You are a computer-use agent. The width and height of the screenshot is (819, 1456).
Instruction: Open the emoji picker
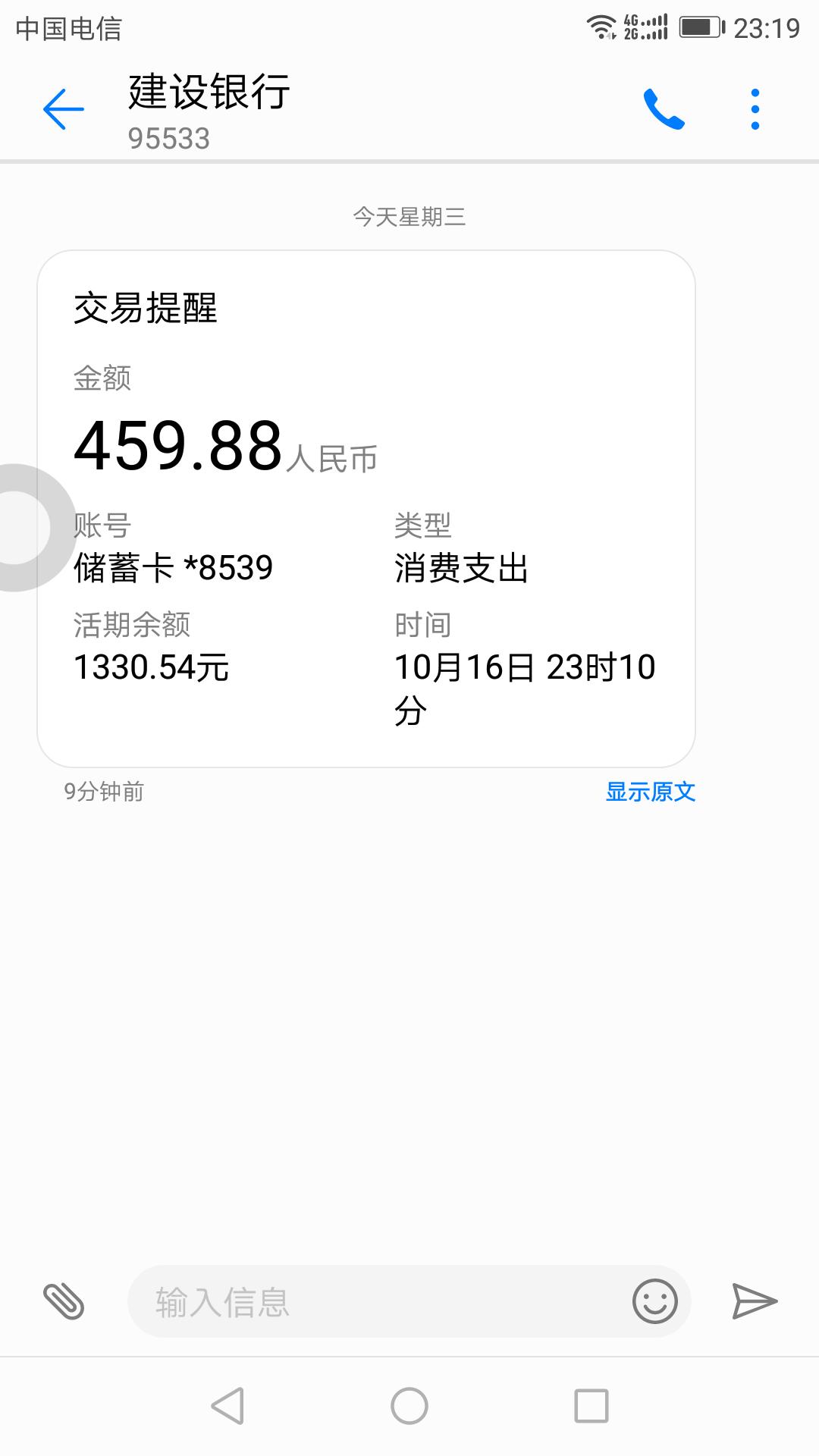click(654, 1301)
